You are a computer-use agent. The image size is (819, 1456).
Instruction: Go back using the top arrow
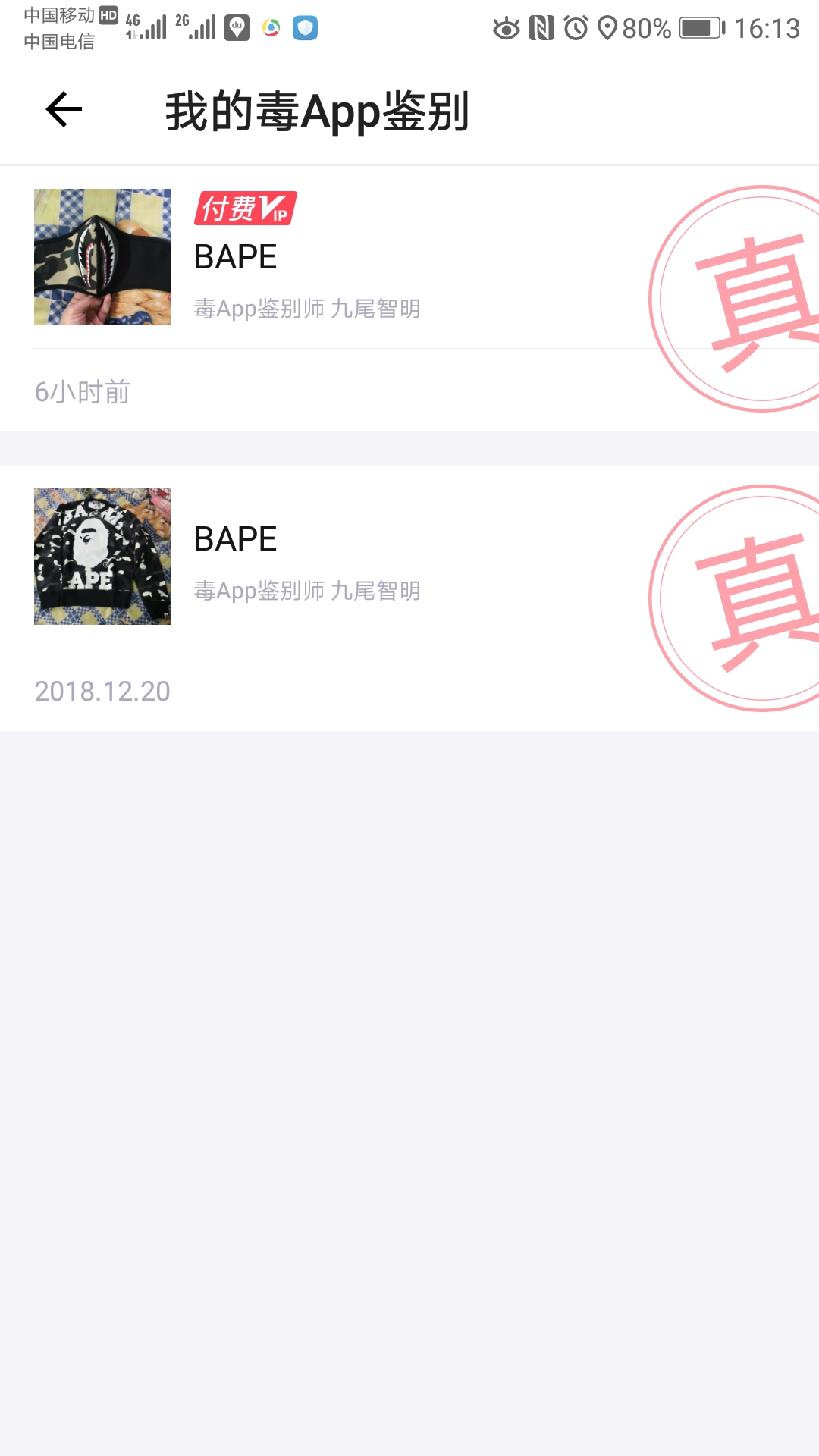click(64, 110)
